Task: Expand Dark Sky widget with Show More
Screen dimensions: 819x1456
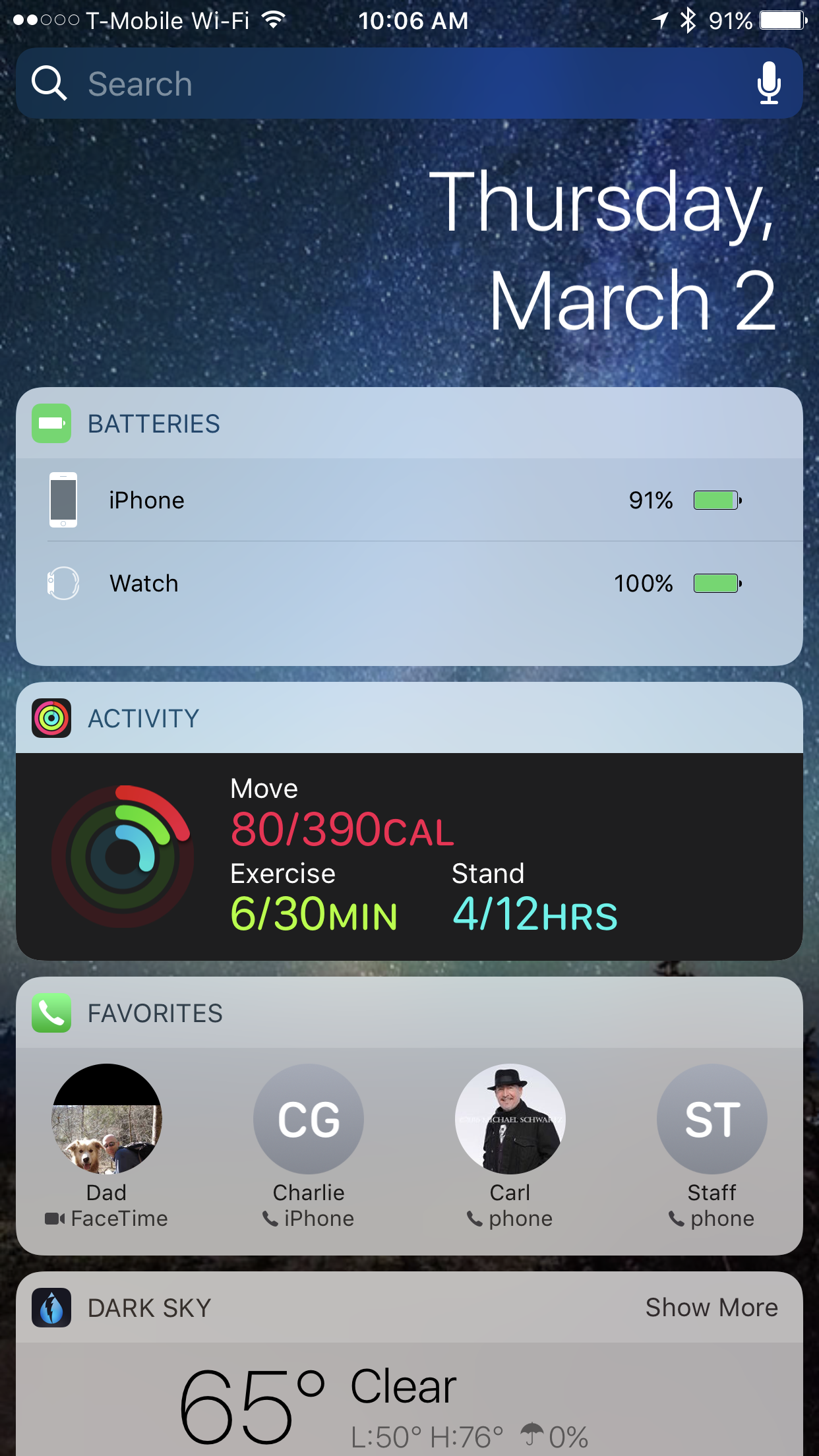Action: 711,1308
